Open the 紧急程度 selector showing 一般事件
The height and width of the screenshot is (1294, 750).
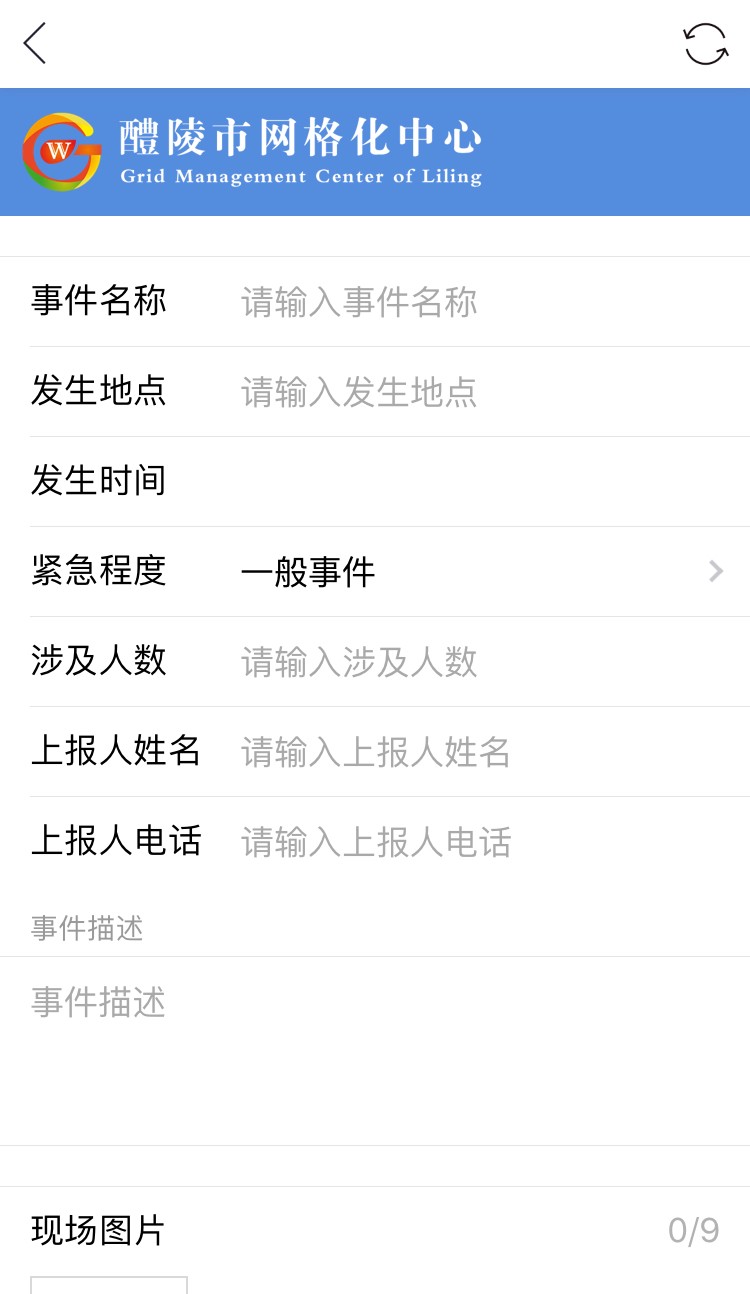(480, 572)
